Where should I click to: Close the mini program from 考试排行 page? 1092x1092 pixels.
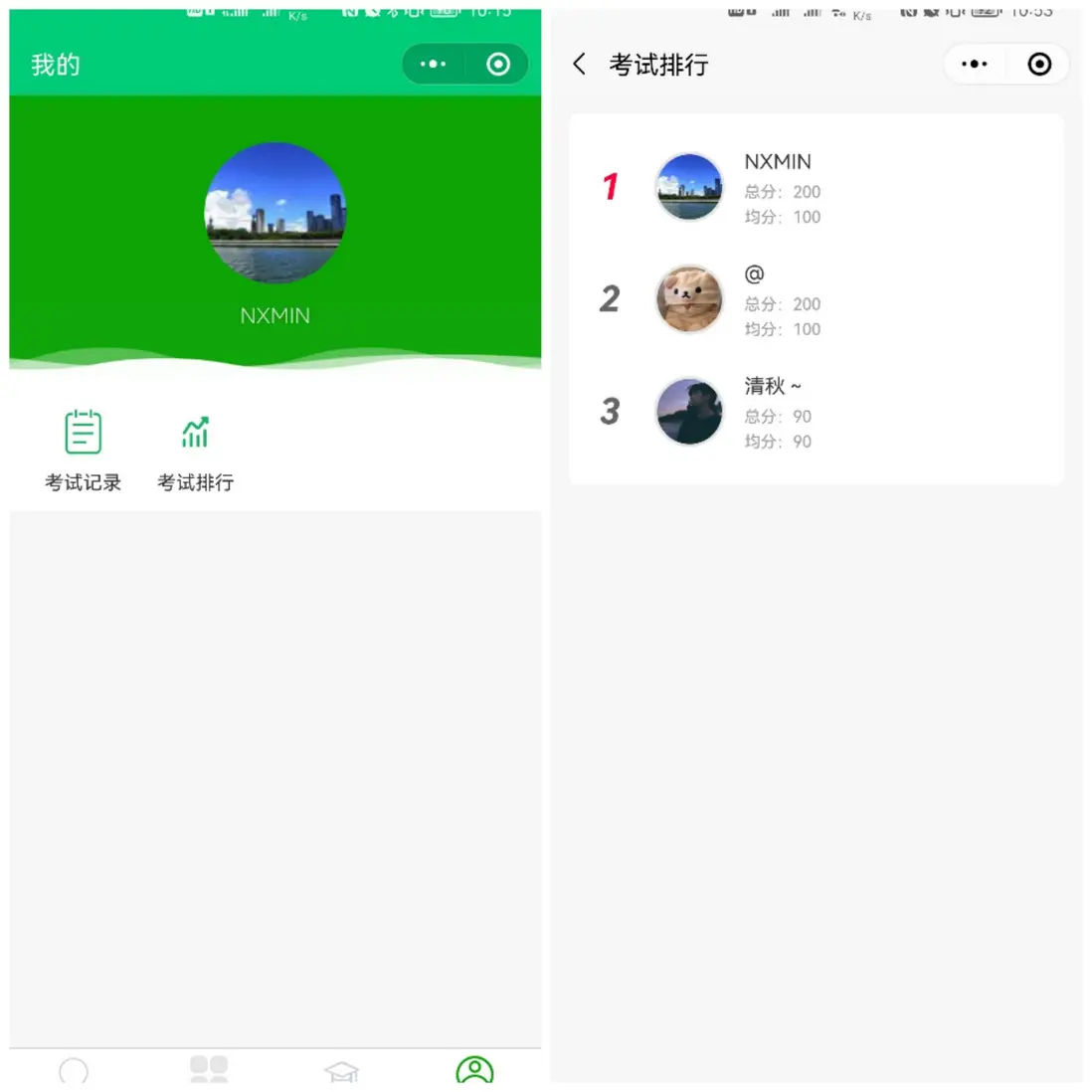pyautogui.click(x=1039, y=65)
